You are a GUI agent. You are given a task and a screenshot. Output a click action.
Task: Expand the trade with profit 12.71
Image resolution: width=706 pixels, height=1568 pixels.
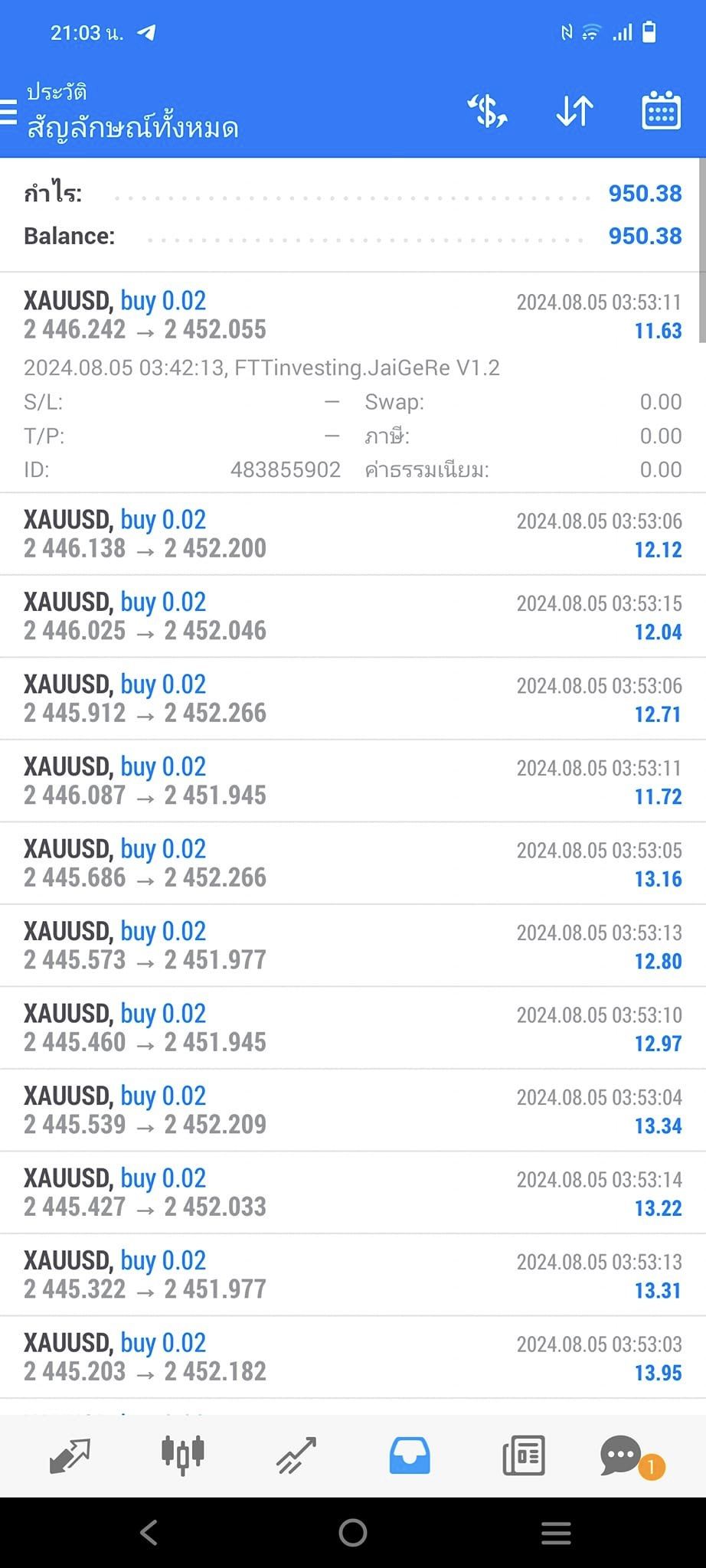(x=352, y=698)
